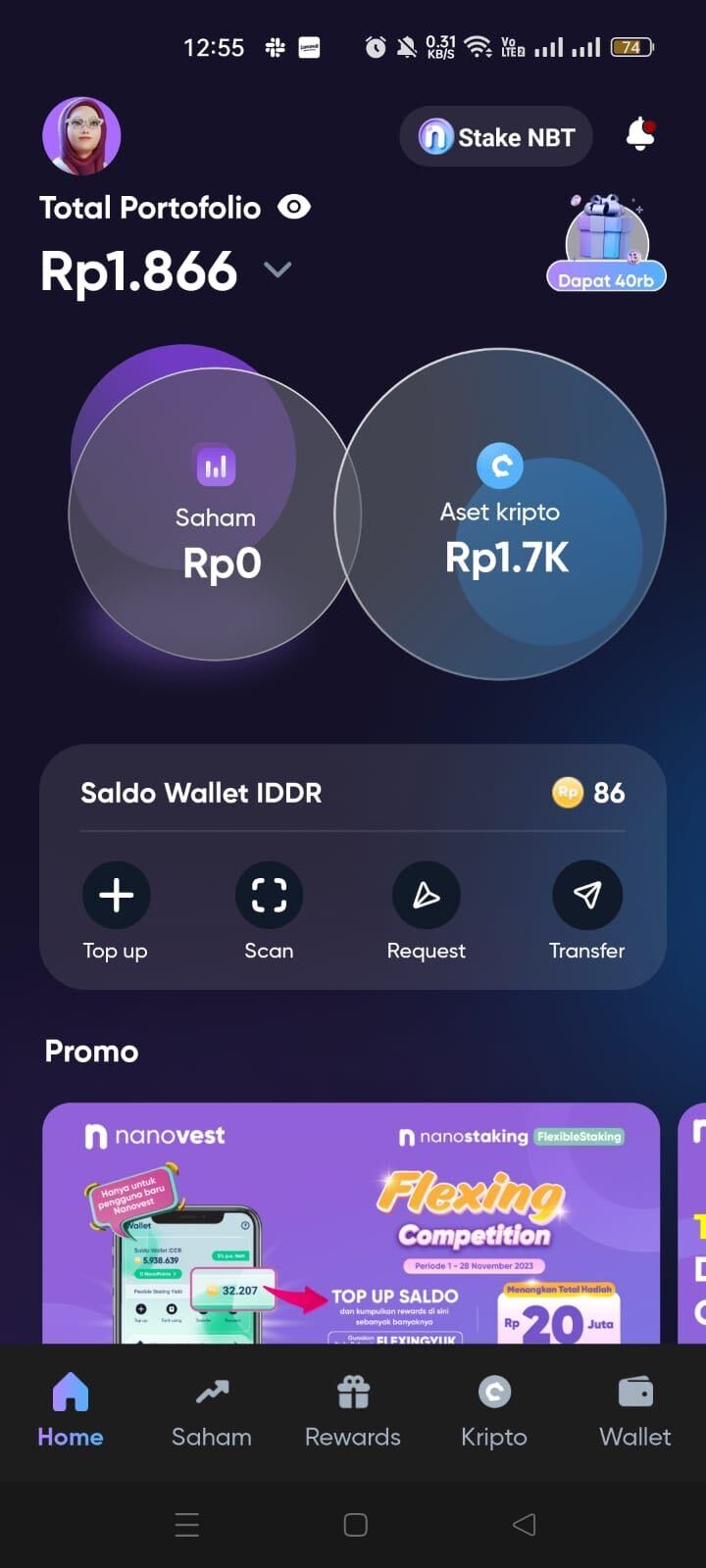Tap the Stake NBT button
706x1568 pixels.
(x=496, y=137)
